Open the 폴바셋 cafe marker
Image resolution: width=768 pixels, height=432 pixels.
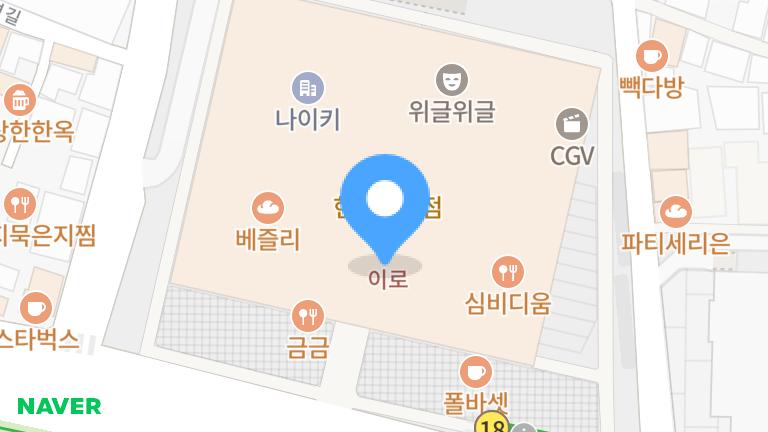pos(476,371)
